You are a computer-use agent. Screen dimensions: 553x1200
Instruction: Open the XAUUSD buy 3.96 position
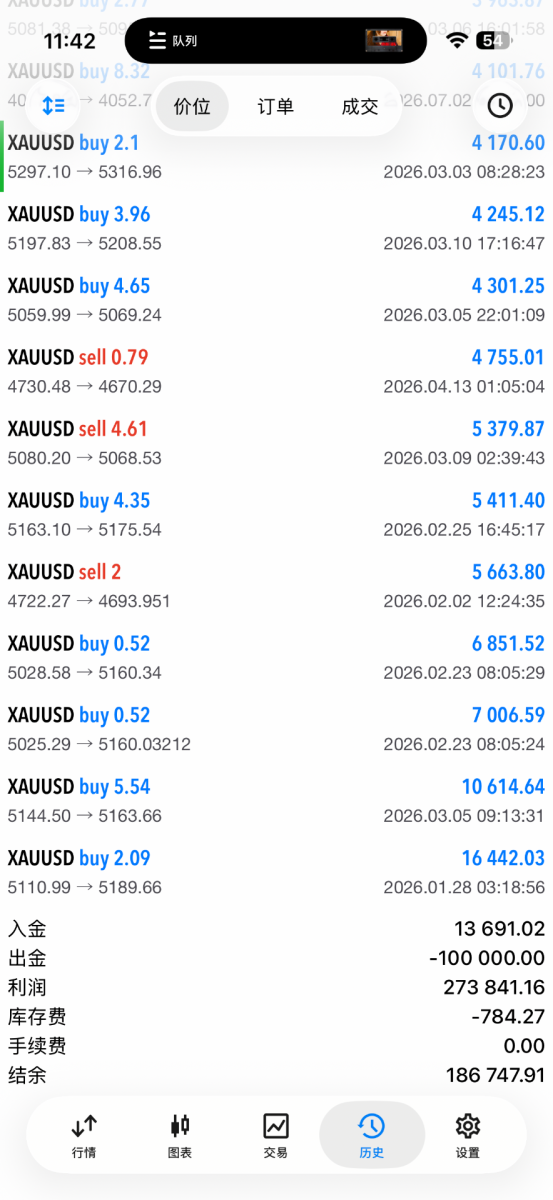tap(276, 229)
